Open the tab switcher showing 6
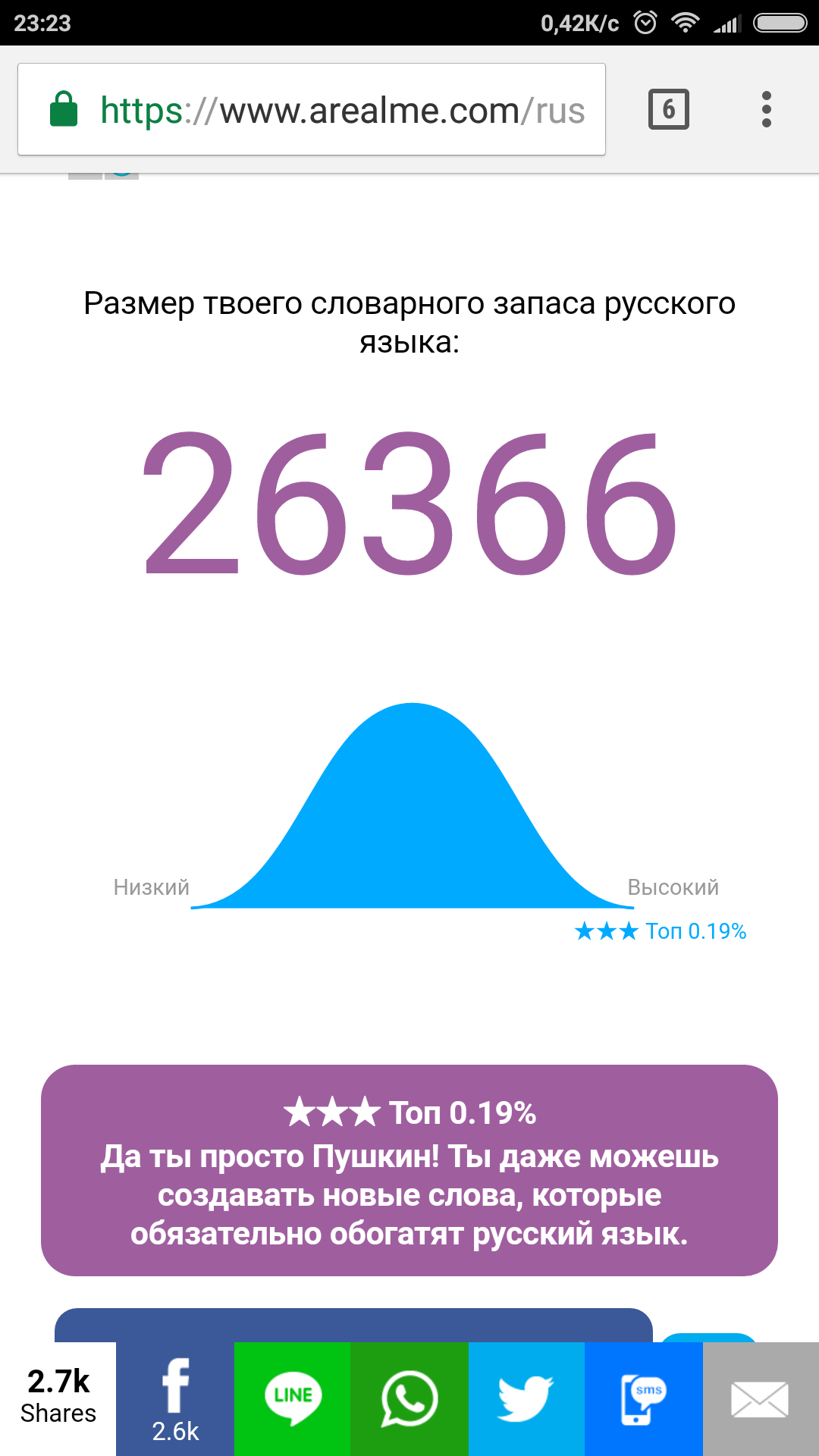The image size is (819, 1456). click(669, 110)
